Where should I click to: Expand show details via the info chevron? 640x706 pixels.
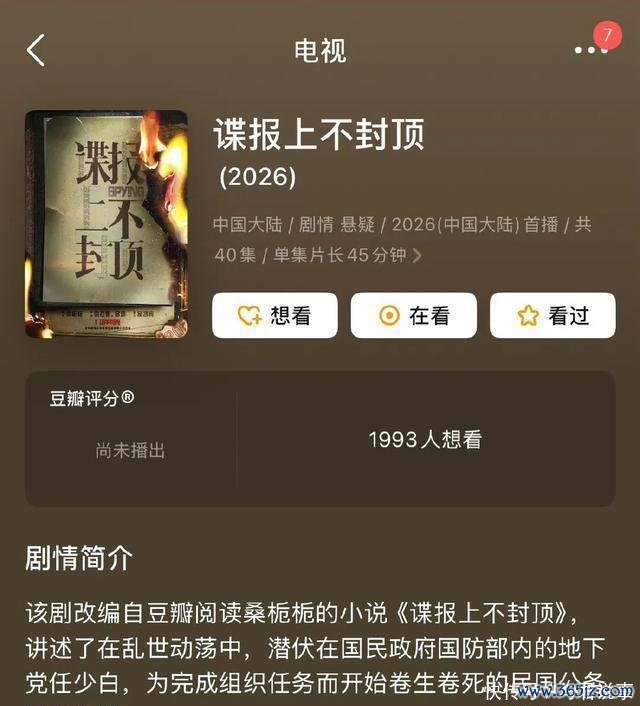(x=417, y=256)
